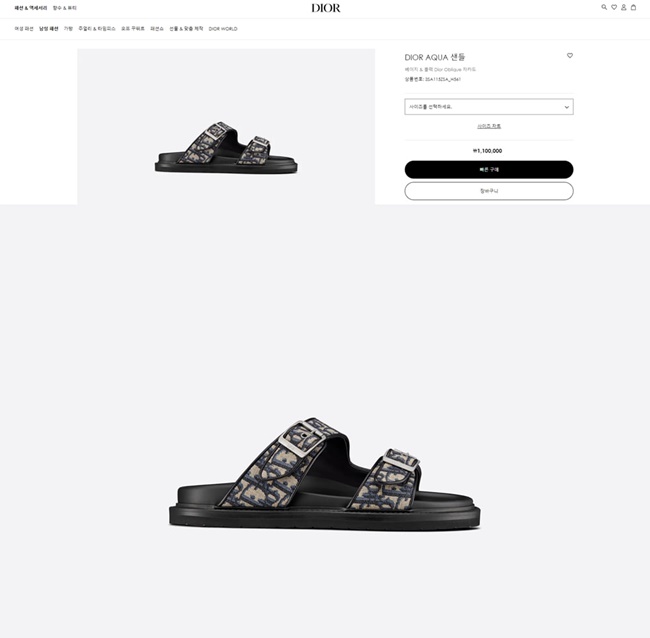Add to cart with 장바구니 button
Viewport: 650px width, 638px height.
pos(488,190)
